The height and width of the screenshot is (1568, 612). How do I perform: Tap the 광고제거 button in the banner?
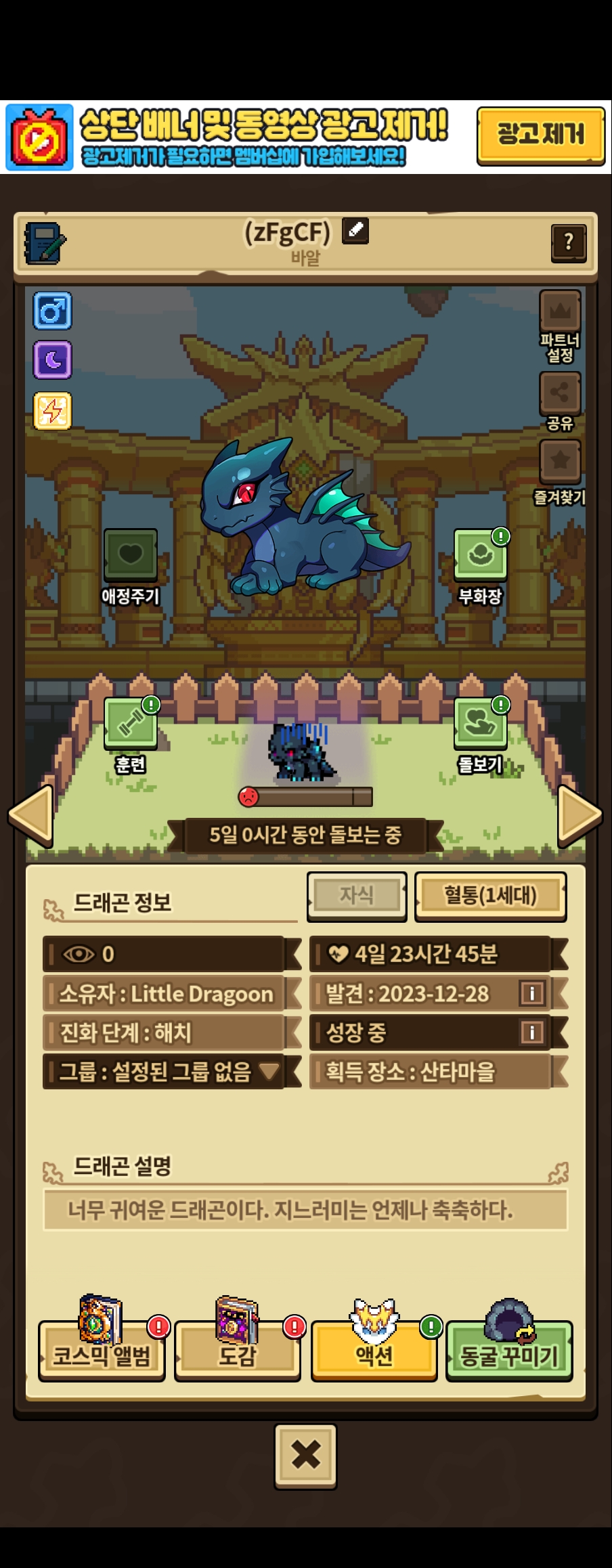(540, 135)
